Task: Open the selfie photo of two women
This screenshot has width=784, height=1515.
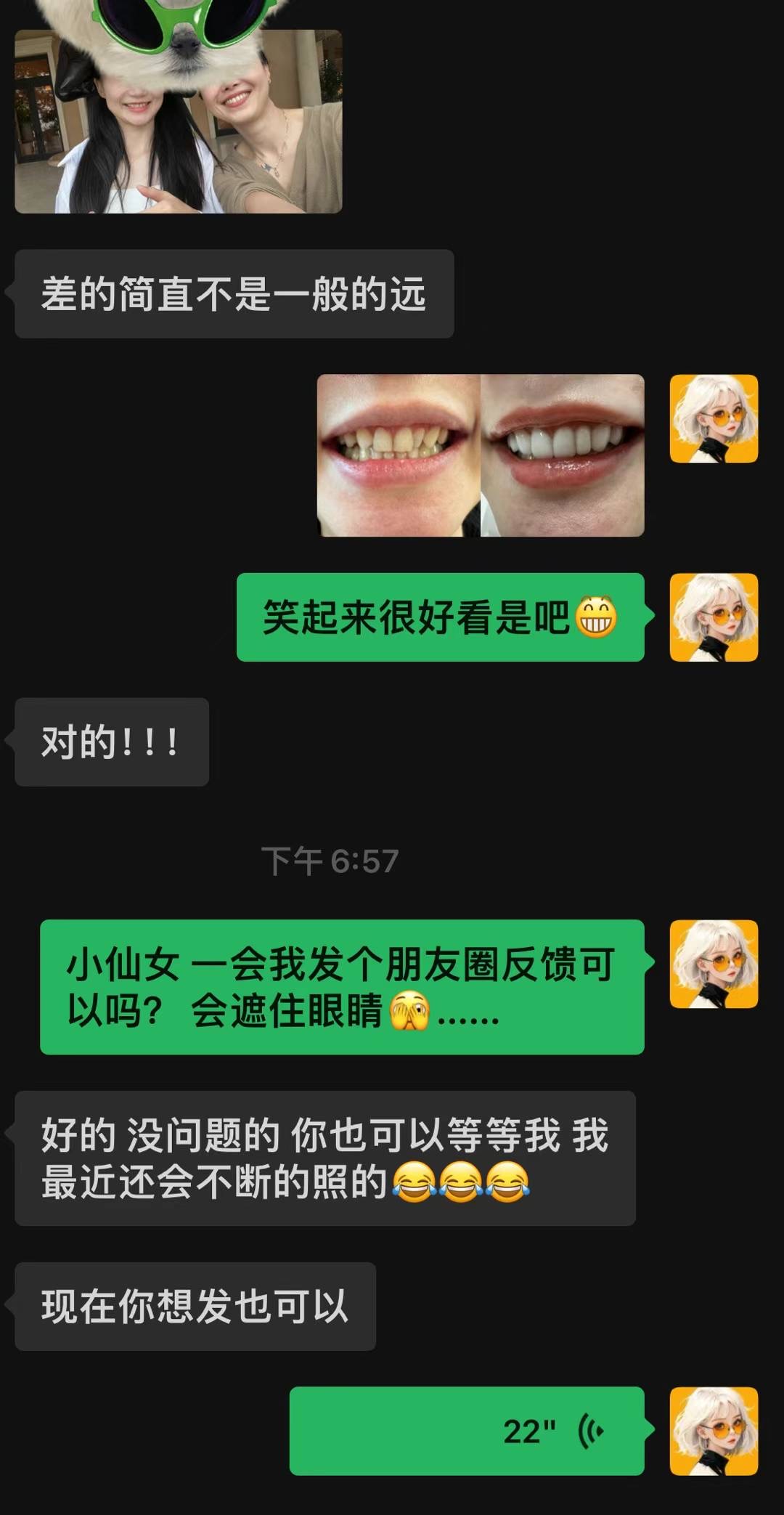Action: click(x=178, y=121)
